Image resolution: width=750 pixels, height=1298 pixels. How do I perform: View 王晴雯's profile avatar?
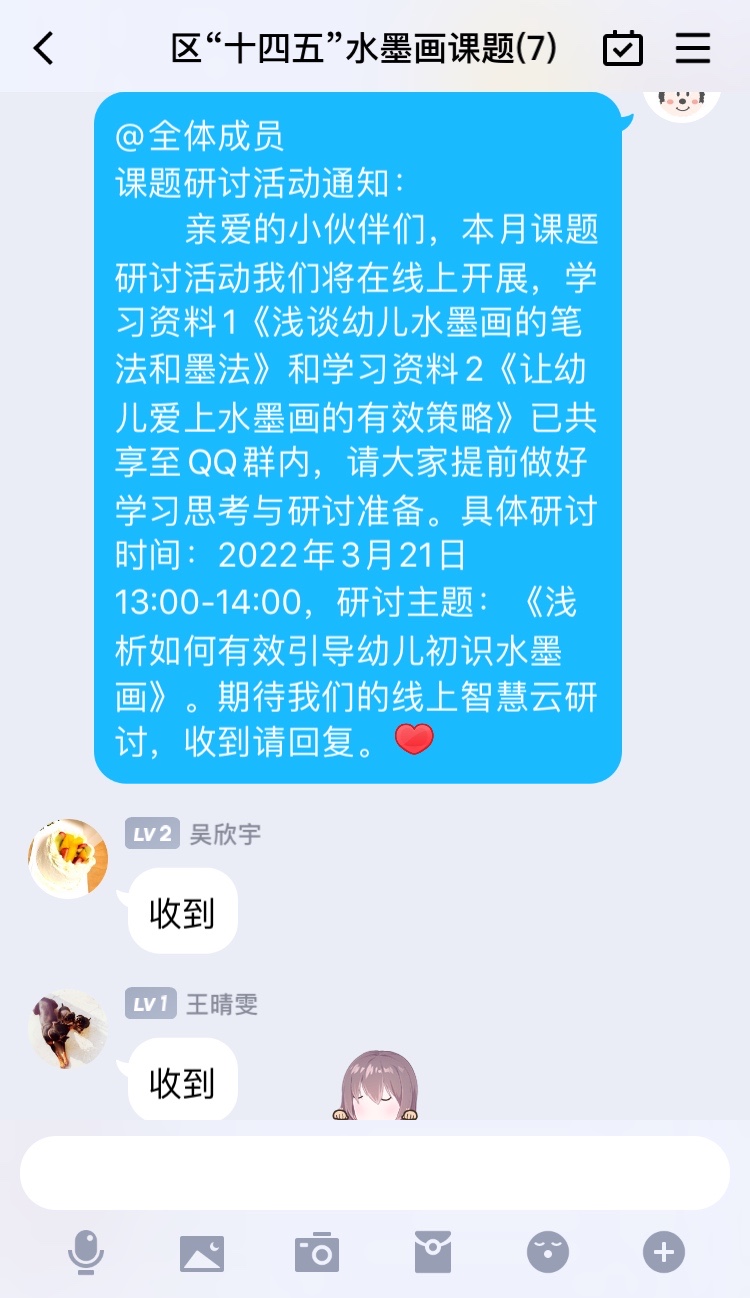coord(68,1028)
